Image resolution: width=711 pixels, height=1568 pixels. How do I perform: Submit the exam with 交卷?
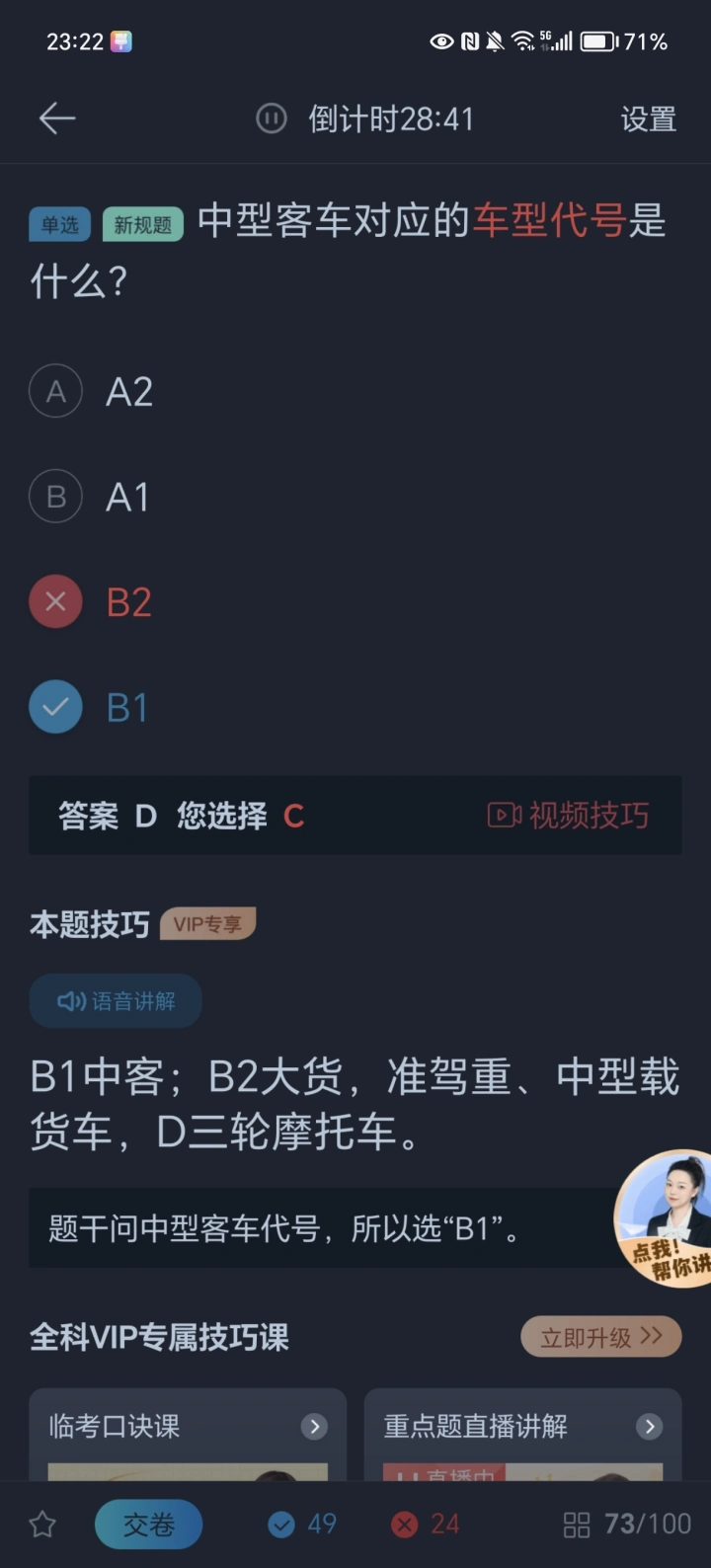[x=148, y=1525]
